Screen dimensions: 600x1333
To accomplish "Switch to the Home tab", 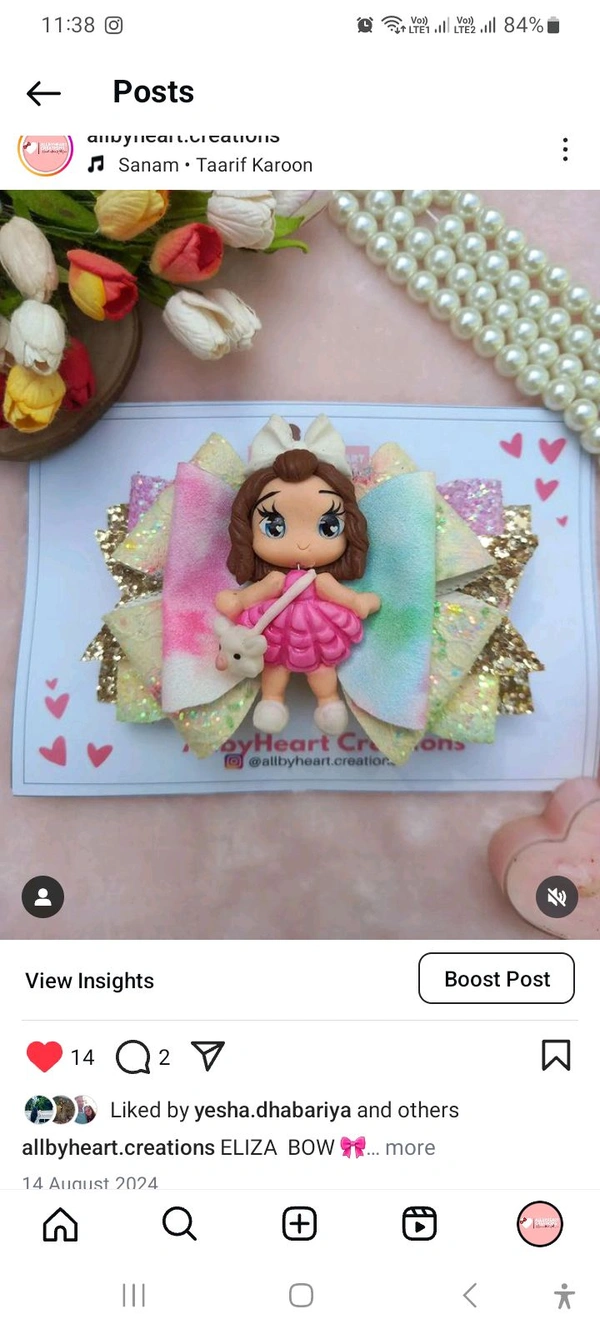I will point(60,1223).
